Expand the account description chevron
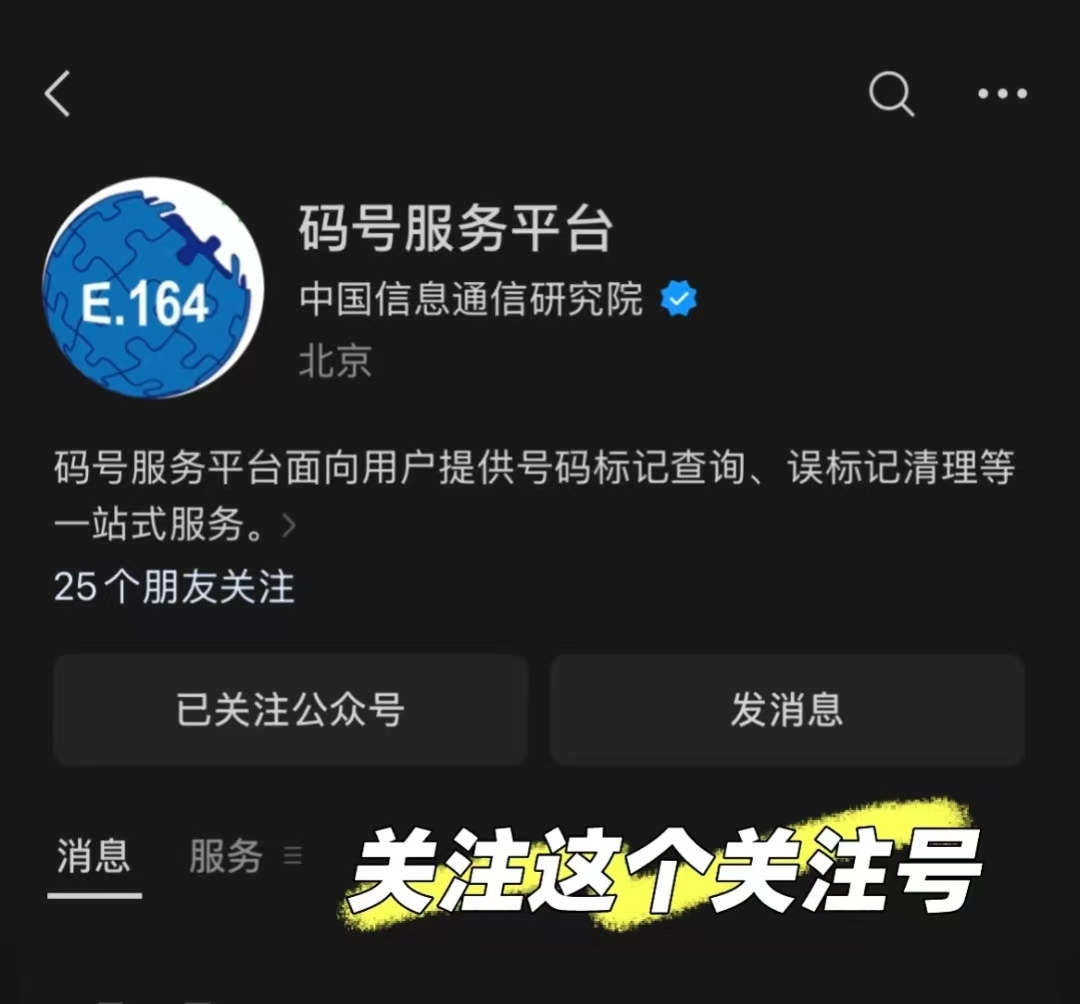The width and height of the screenshot is (1080, 1004). coord(289,525)
